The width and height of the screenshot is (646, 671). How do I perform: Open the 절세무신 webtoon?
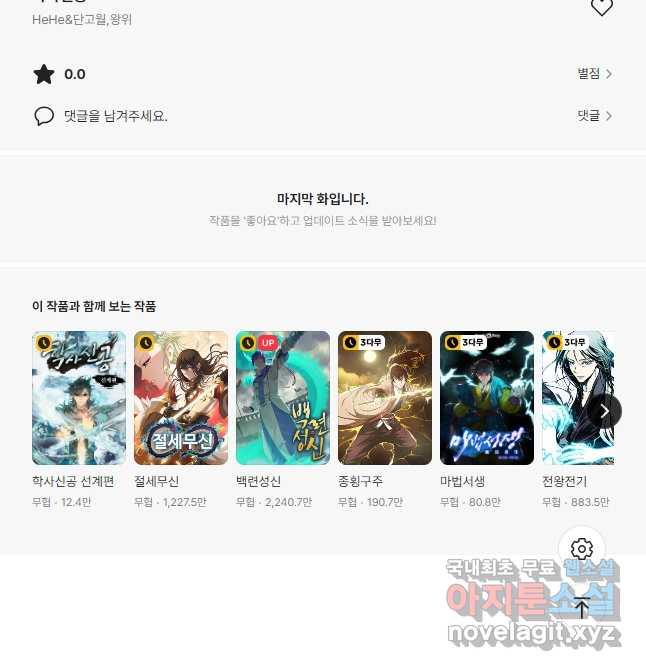181,398
